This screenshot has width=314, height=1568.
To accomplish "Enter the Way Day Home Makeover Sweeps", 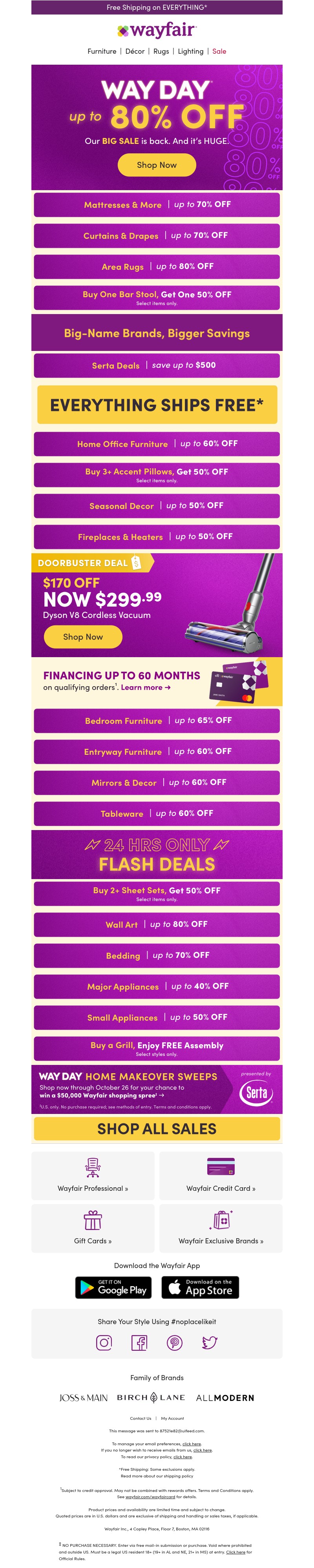I will 128,1093.
